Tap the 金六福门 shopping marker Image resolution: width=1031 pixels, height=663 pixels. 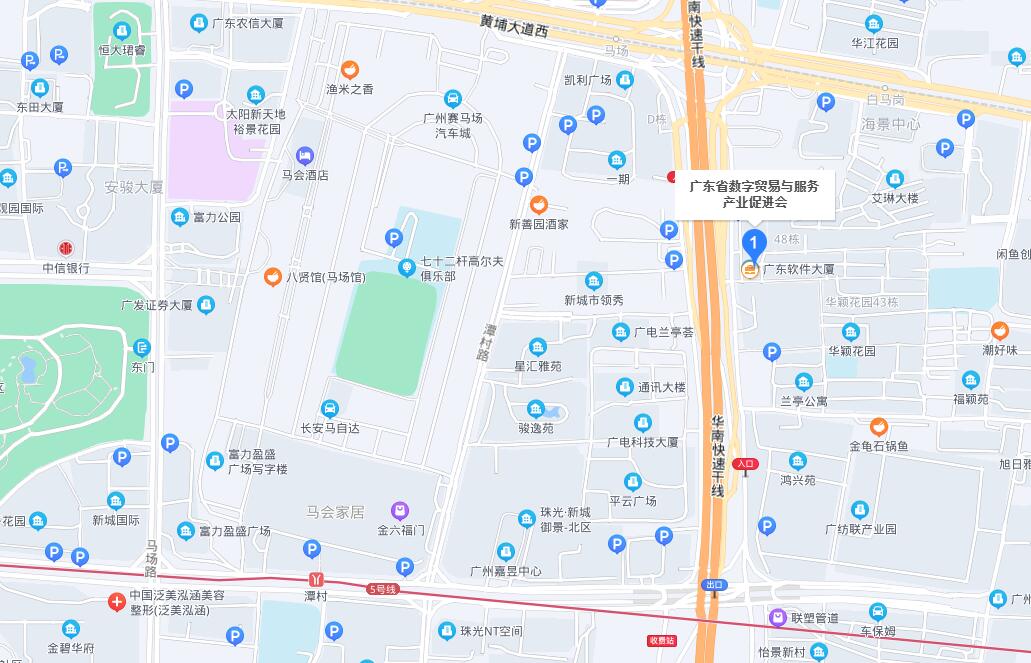click(400, 511)
